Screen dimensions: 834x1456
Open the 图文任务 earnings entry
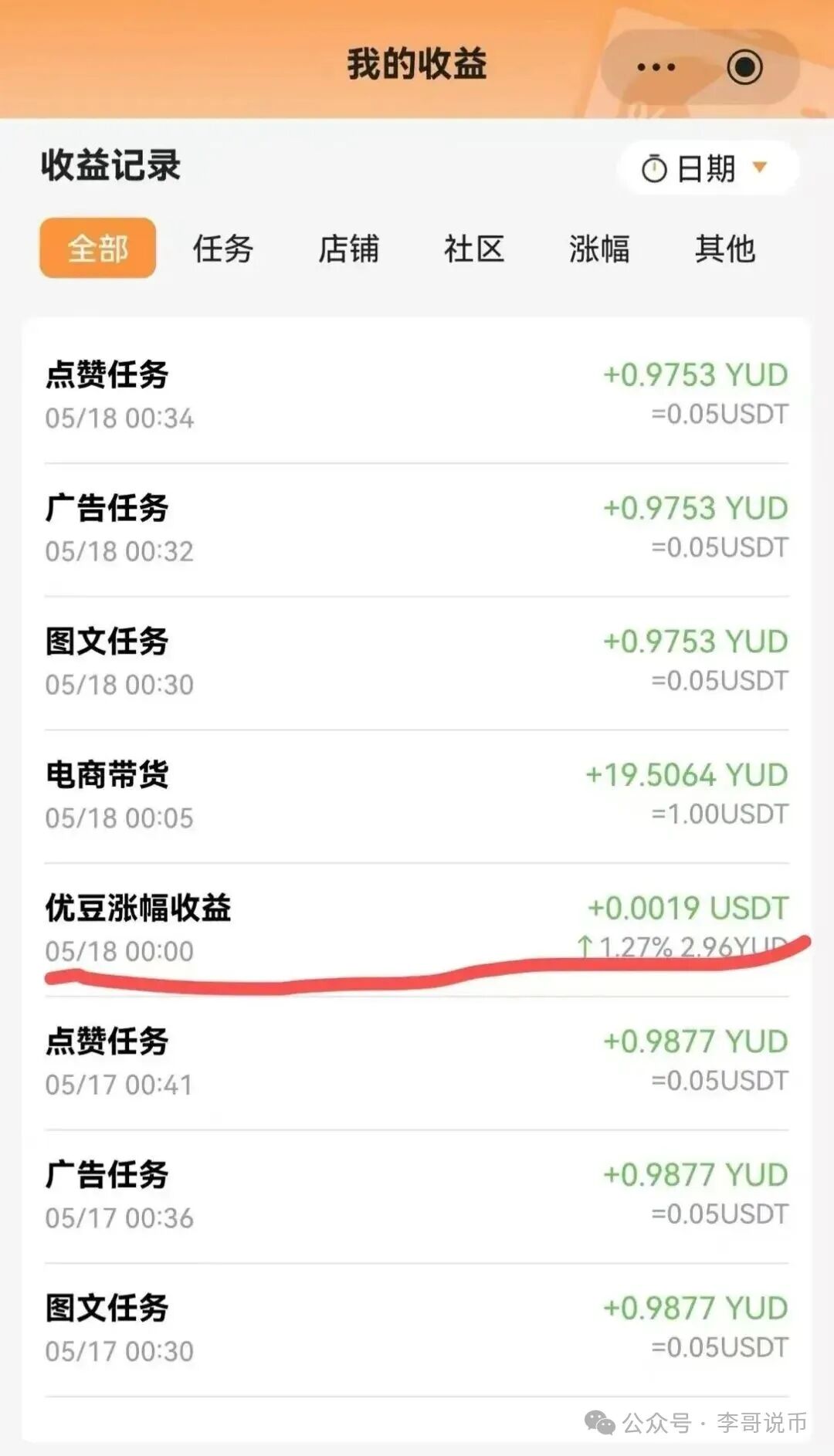(x=417, y=659)
